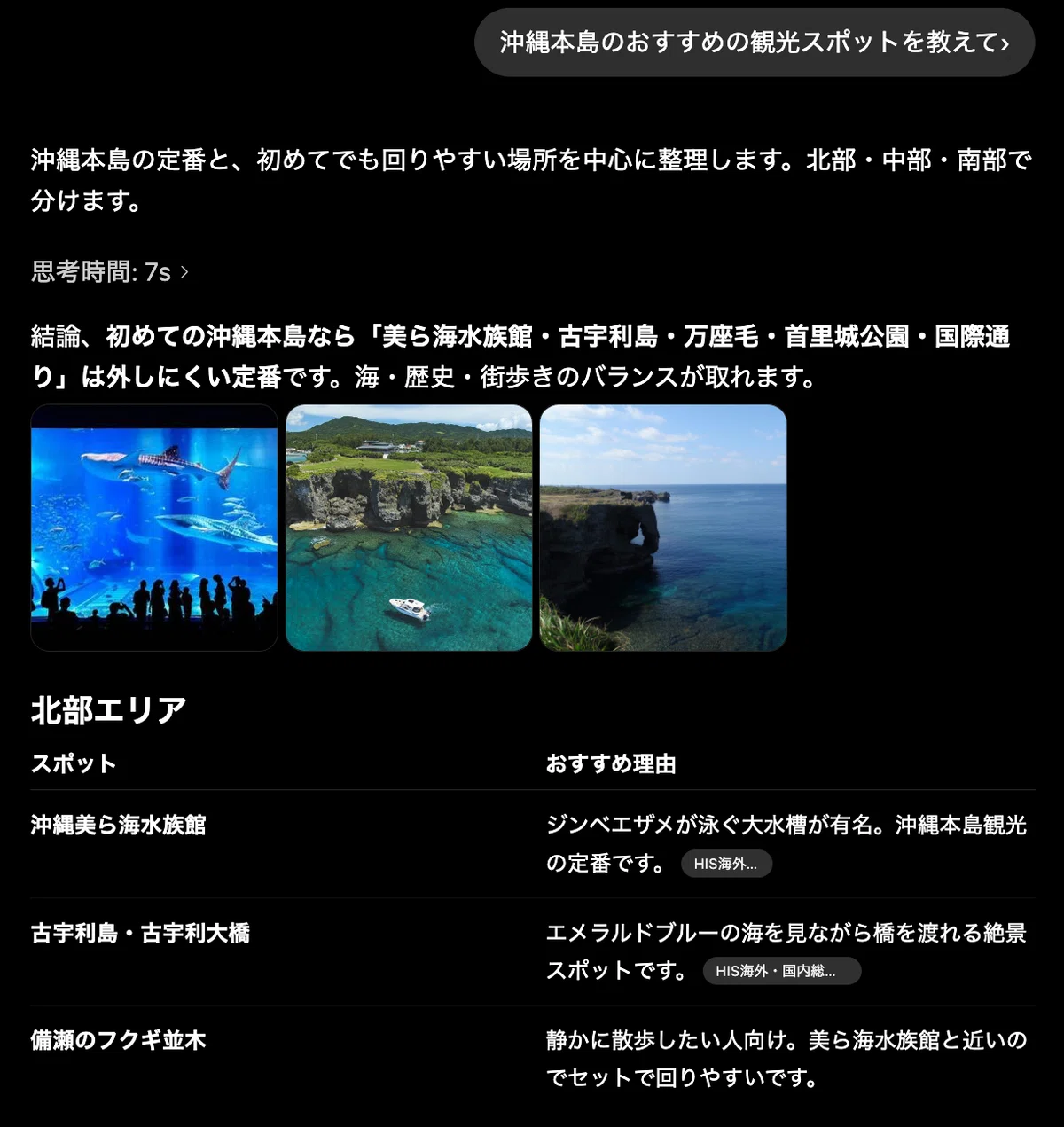Open the 万座毛 sea cliff photo

pos(663,528)
